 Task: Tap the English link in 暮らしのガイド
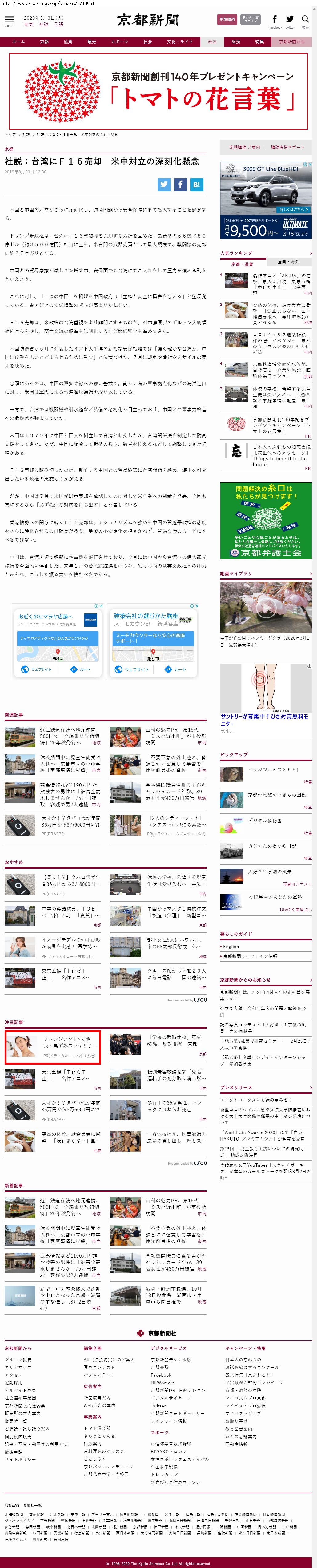231,947
